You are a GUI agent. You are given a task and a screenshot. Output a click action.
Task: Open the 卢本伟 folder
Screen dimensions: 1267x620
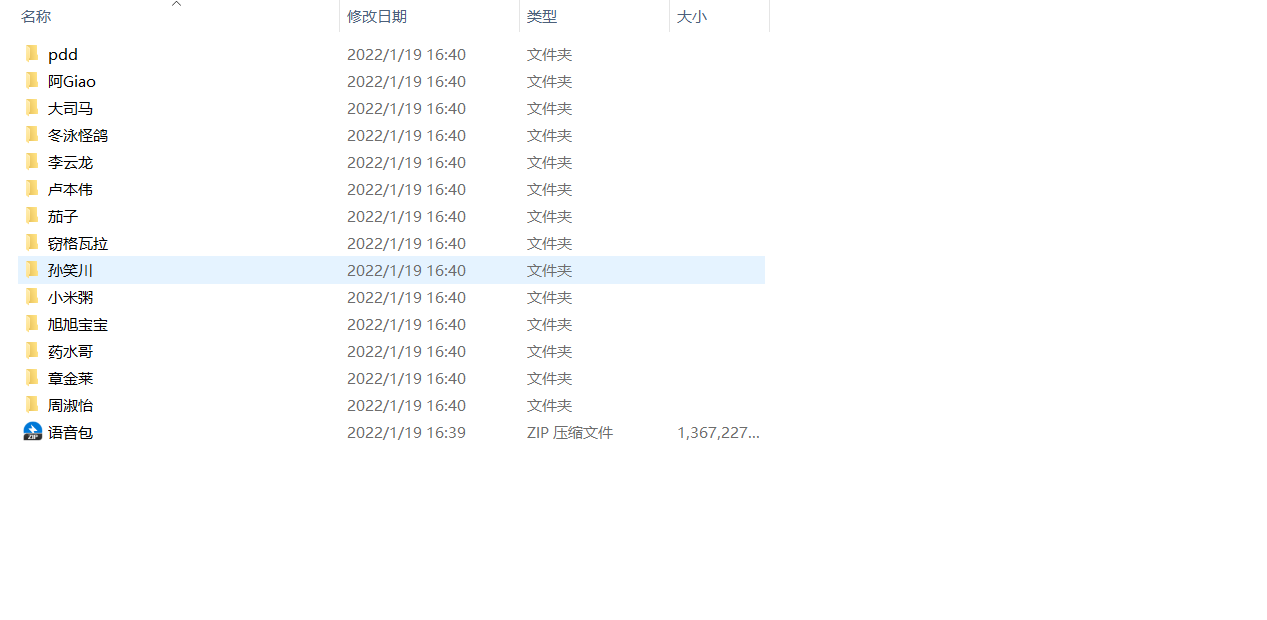(x=70, y=190)
